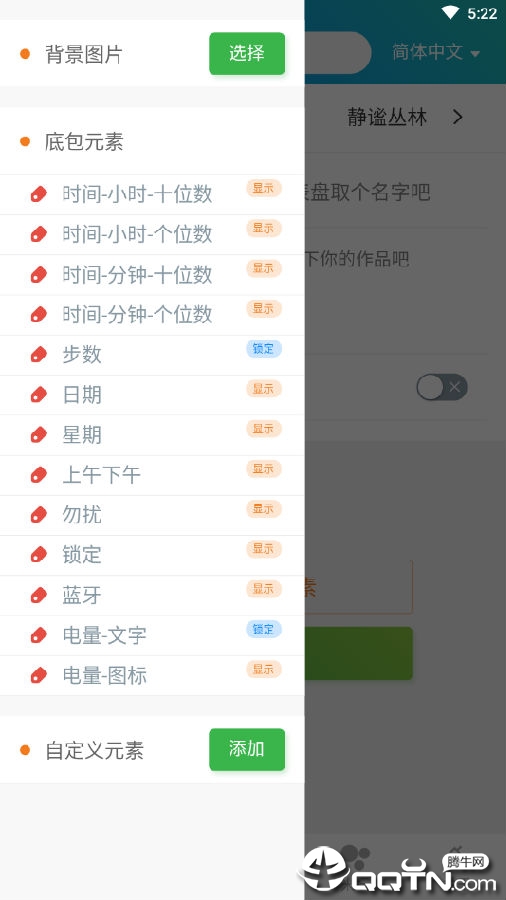
Task: Open the 静谧丛林 theme row
Action: (404, 118)
